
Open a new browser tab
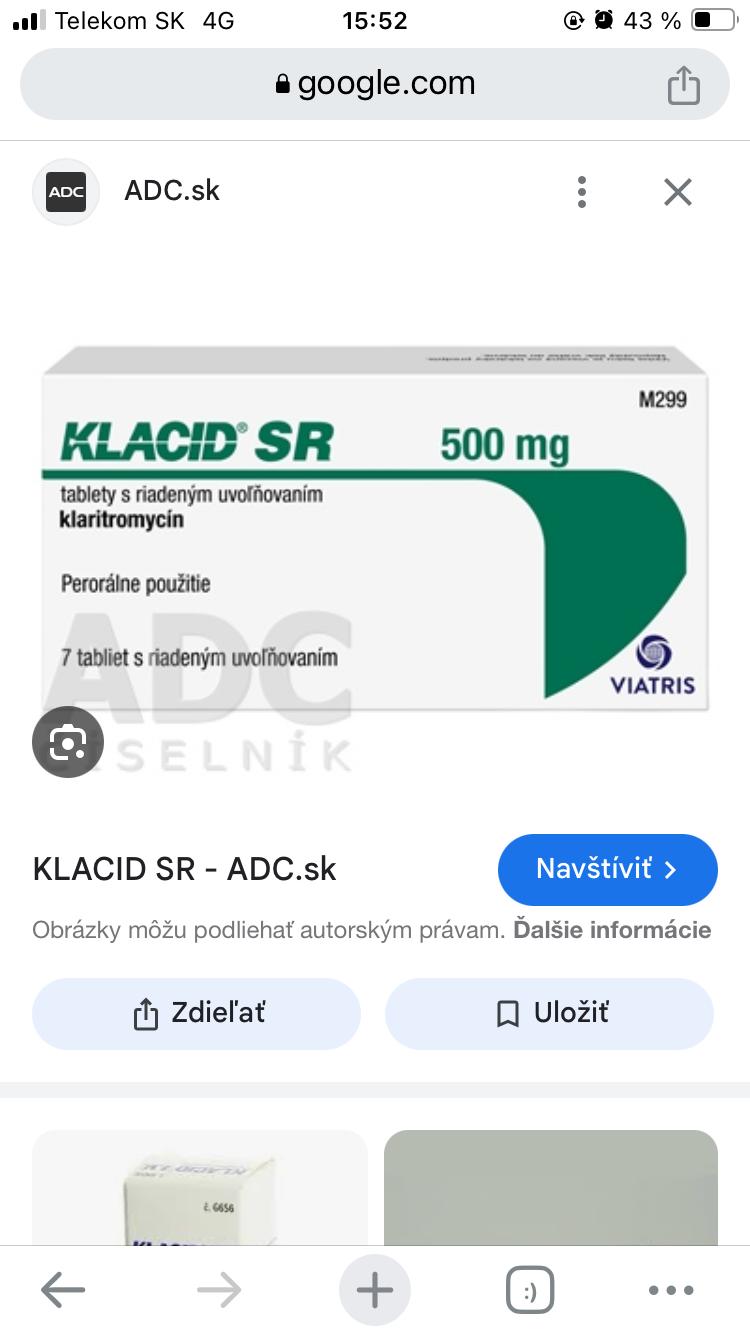tap(375, 1290)
